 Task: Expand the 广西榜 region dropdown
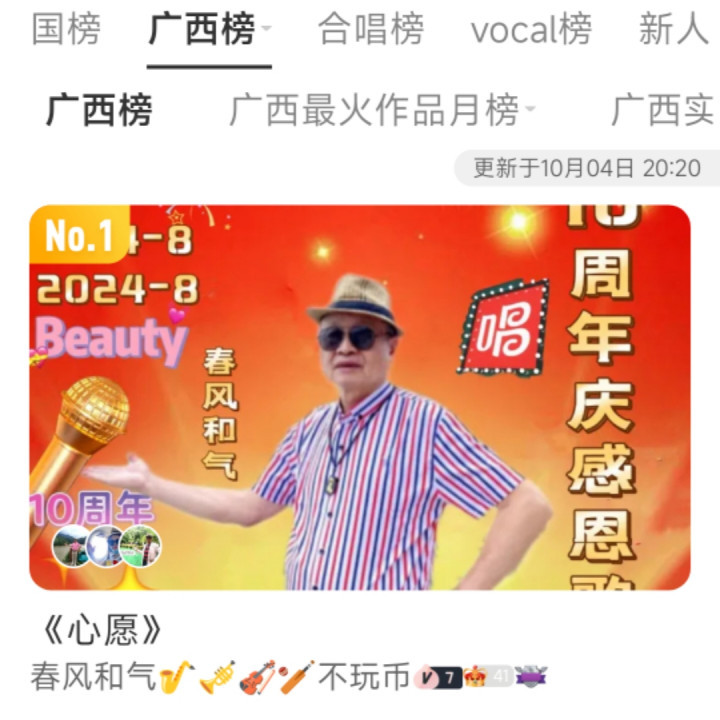266,30
